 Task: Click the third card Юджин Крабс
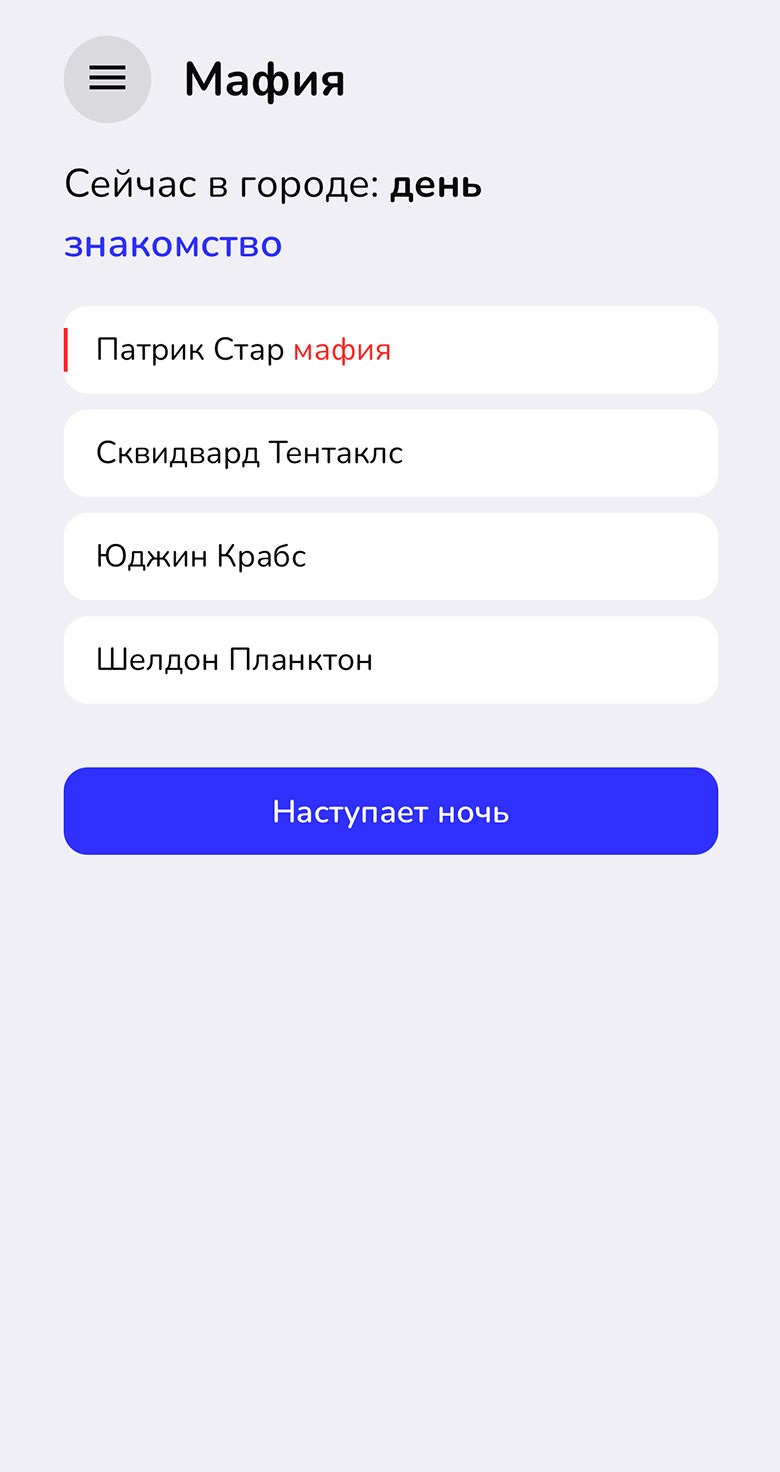point(390,556)
